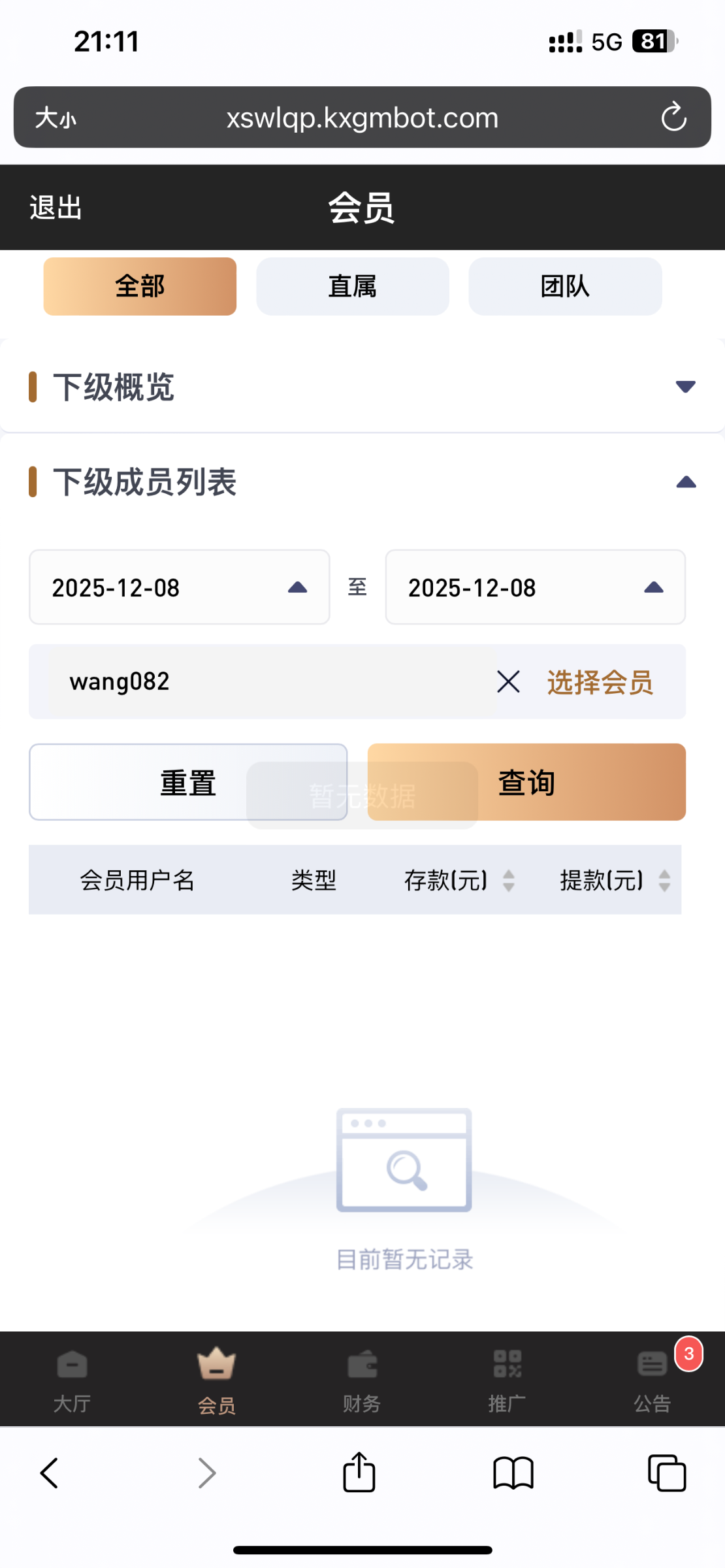Expand the 下级概览 section
Screen dimensions: 725x1568
pos(685,387)
